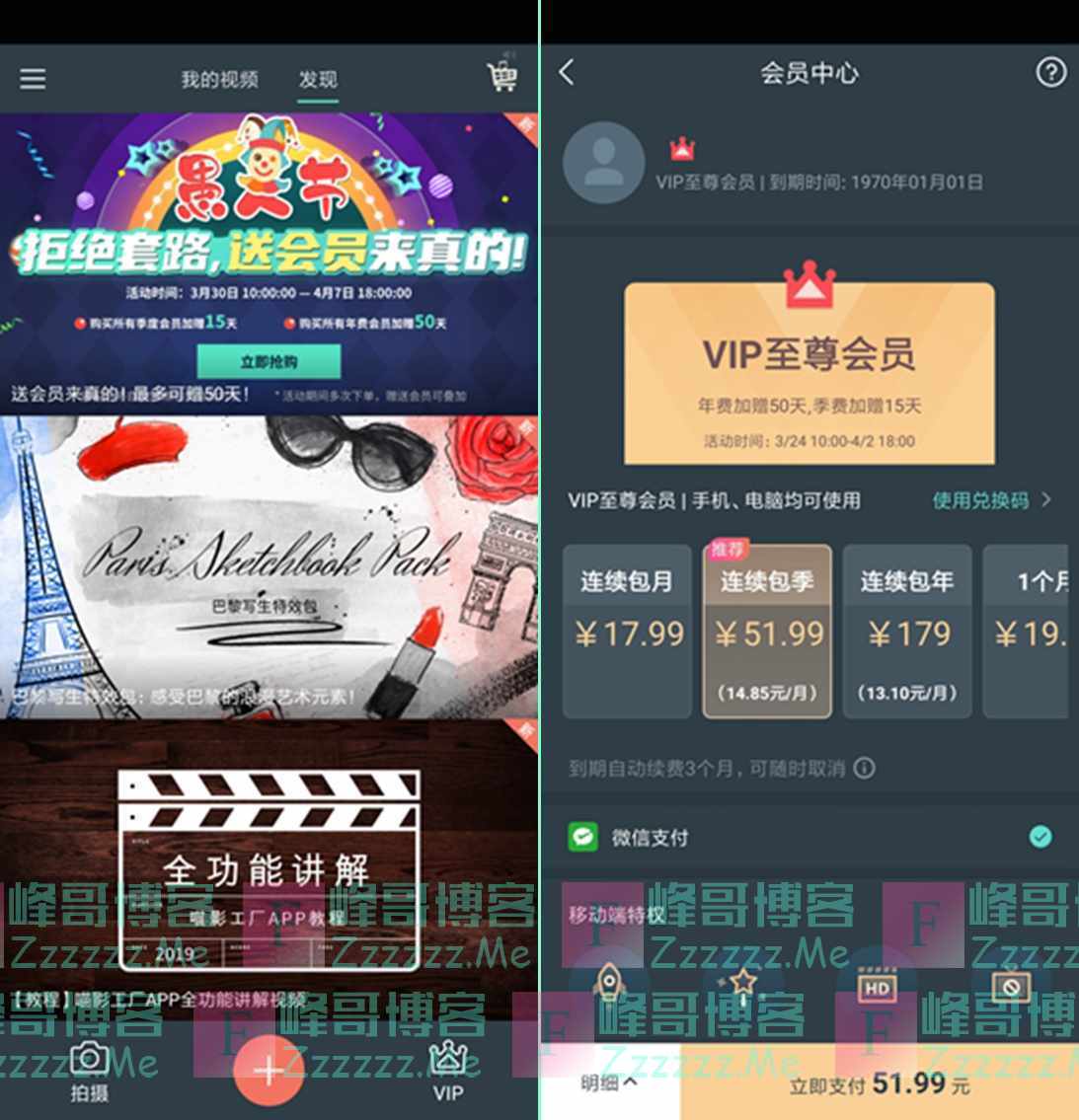Select the 连续包月 ¥17.99 plan

tap(628, 631)
